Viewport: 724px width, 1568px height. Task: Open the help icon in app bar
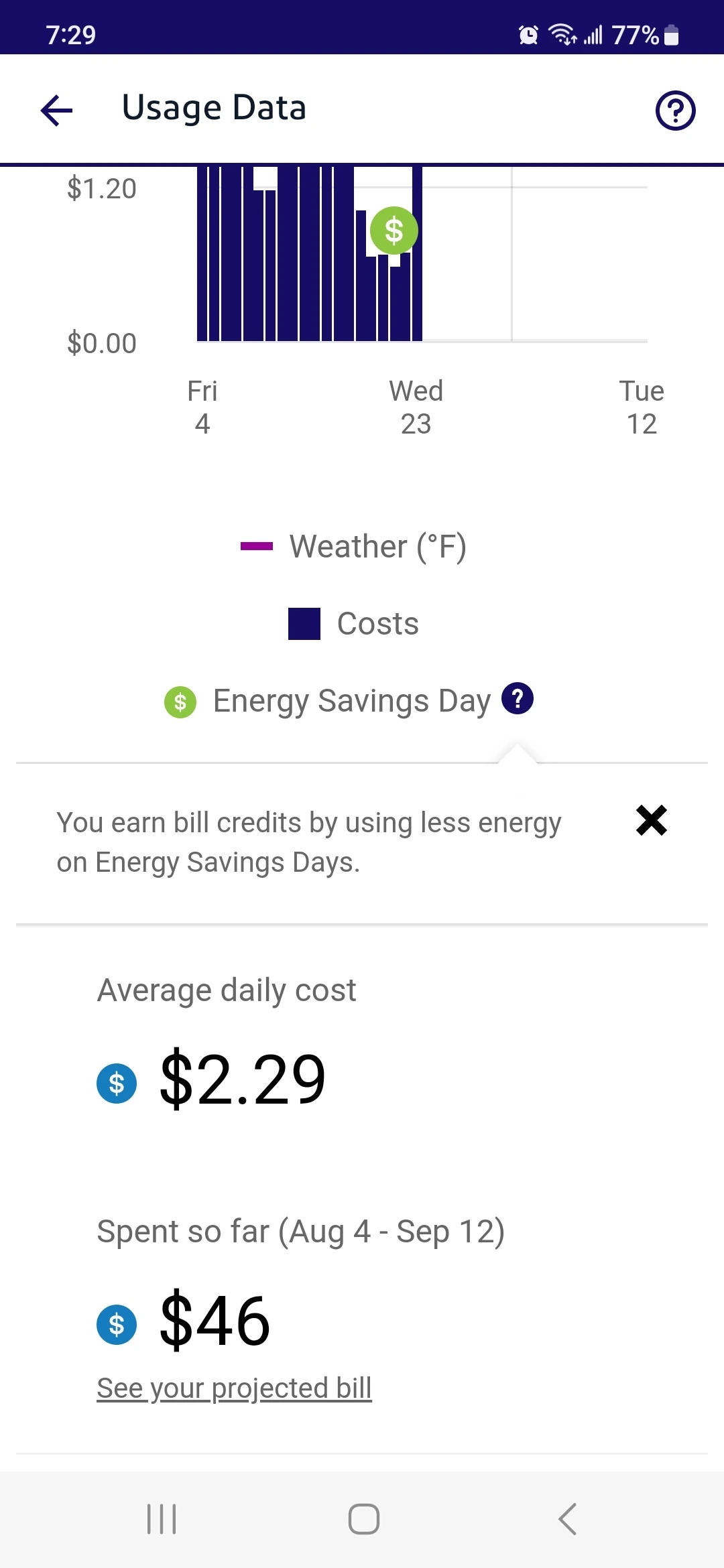(675, 110)
